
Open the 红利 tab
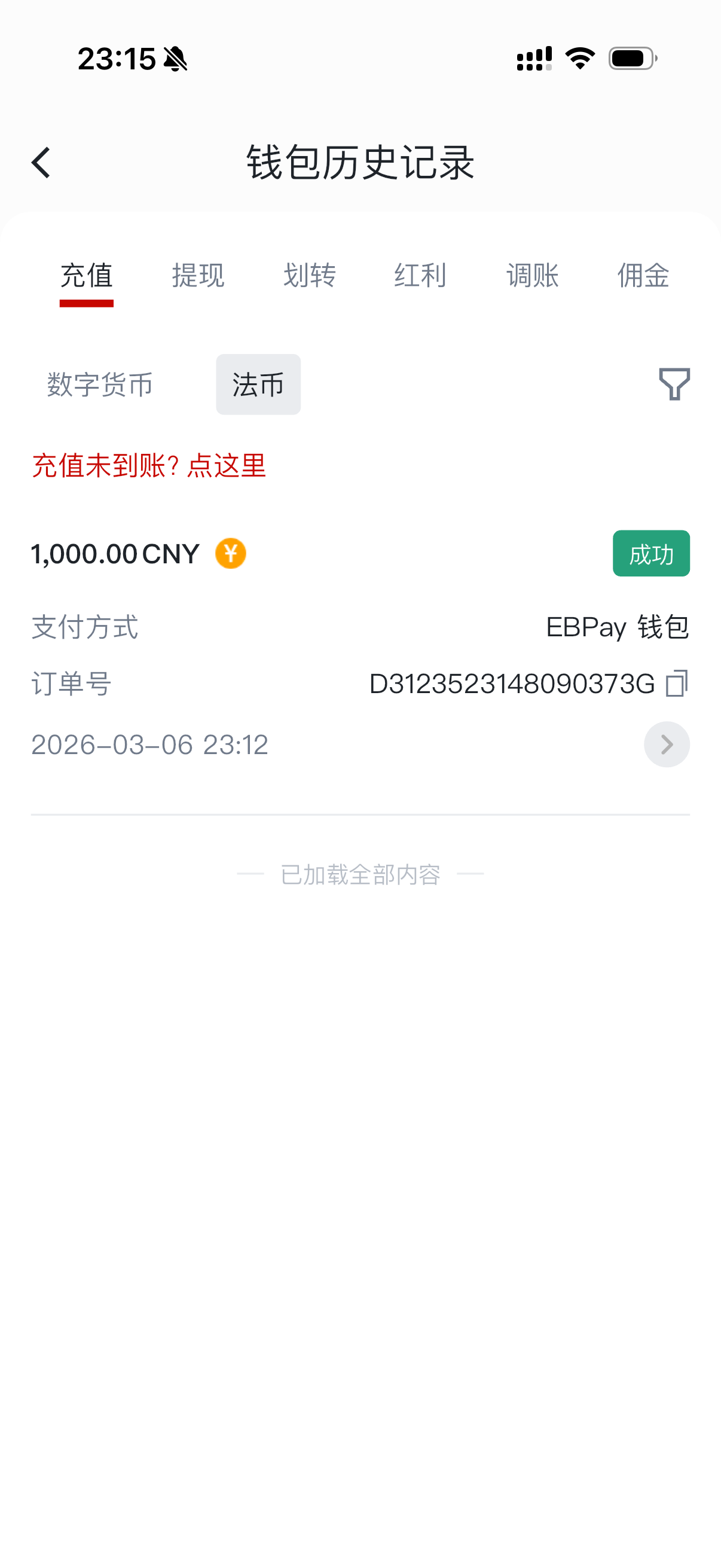tap(420, 276)
